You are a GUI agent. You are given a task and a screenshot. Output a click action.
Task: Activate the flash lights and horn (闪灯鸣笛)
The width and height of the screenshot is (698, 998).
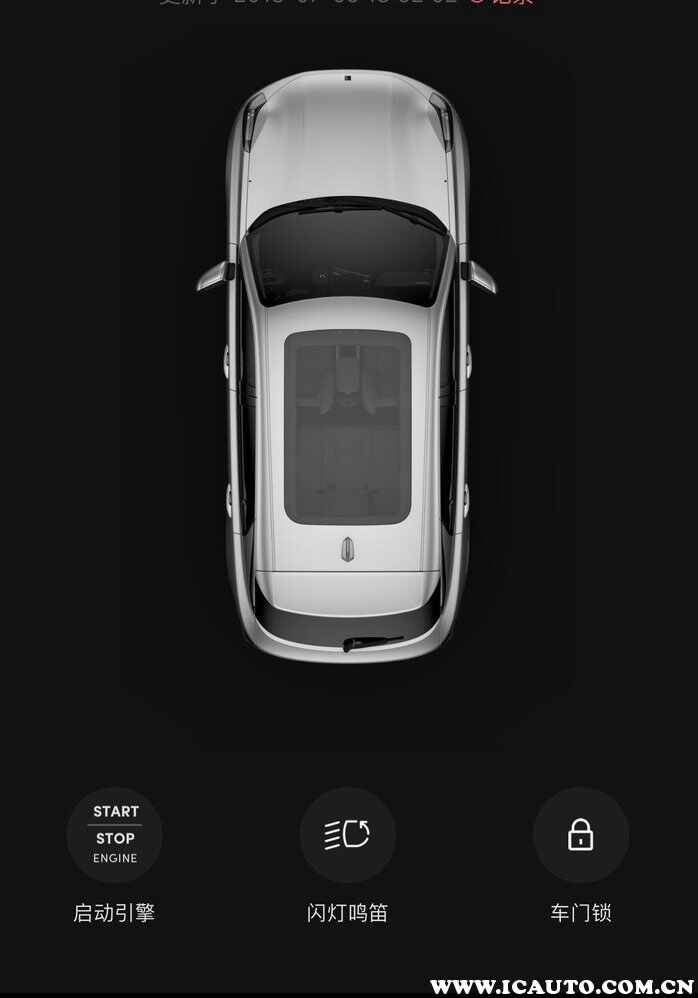tap(347, 835)
